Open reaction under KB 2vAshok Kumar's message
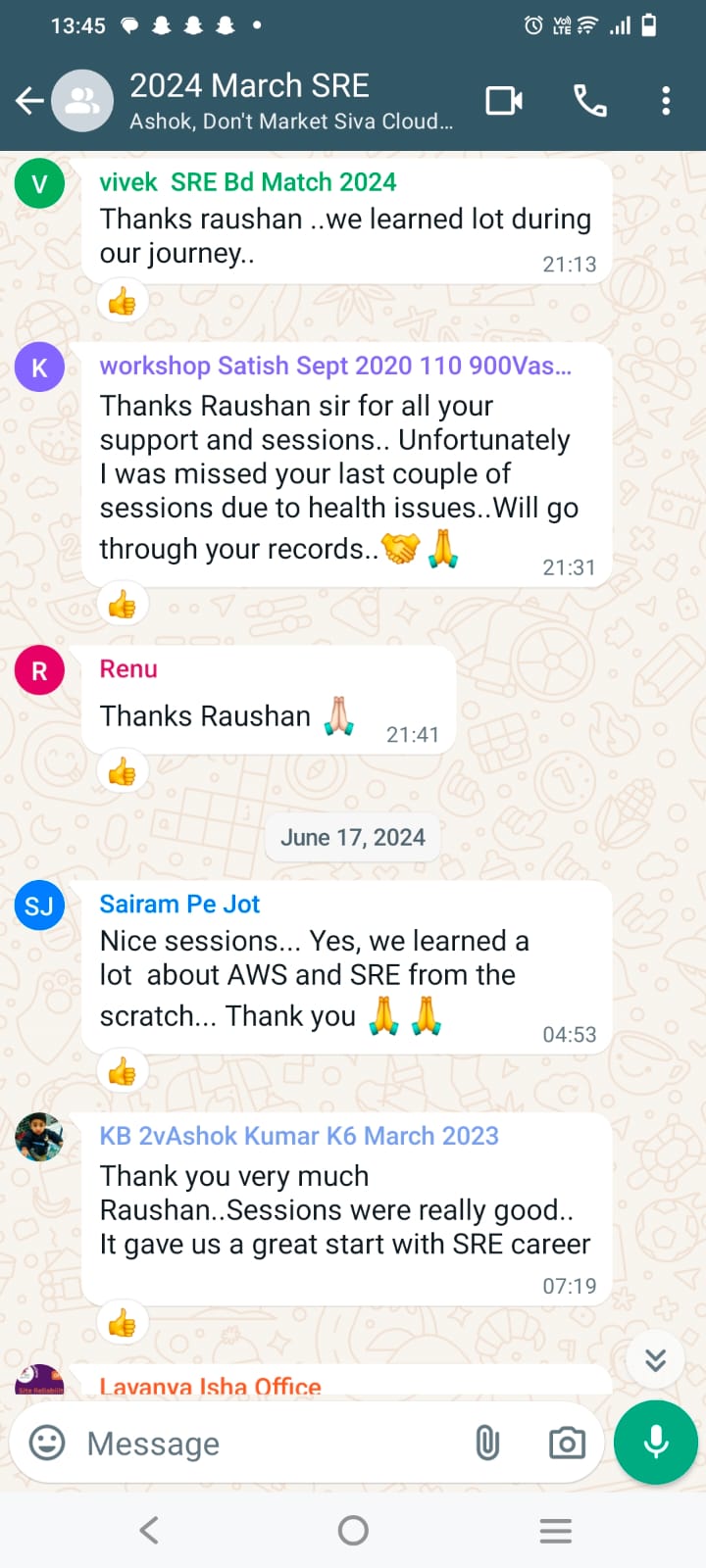Image resolution: width=706 pixels, height=1568 pixels. coord(123,1324)
